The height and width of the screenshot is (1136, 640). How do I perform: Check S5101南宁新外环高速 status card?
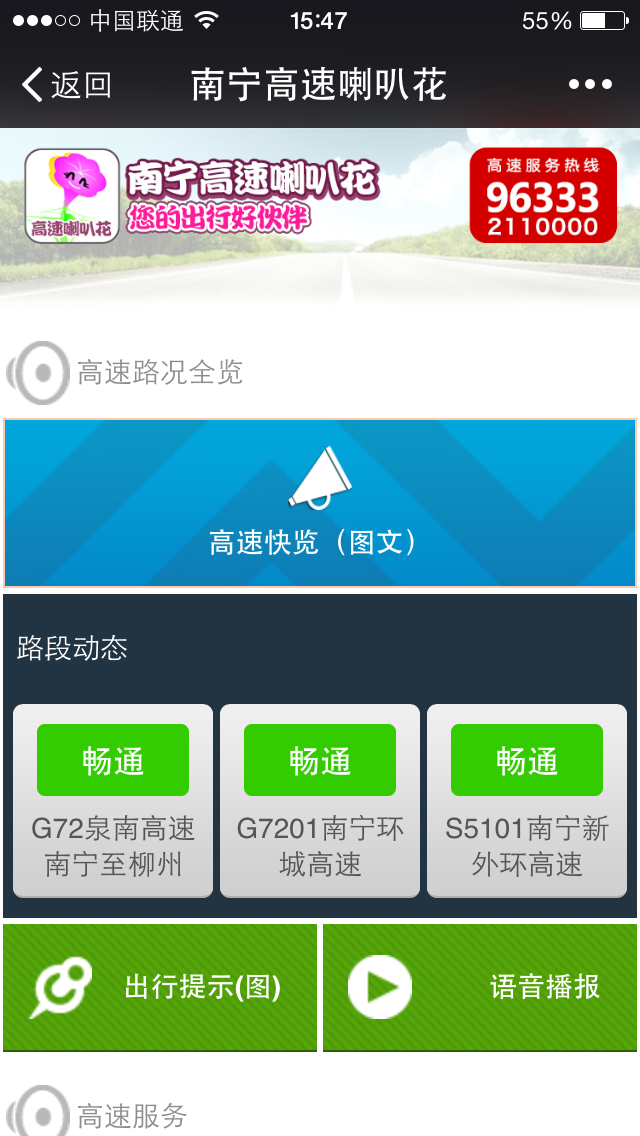pyautogui.click(x=527, y=801)
